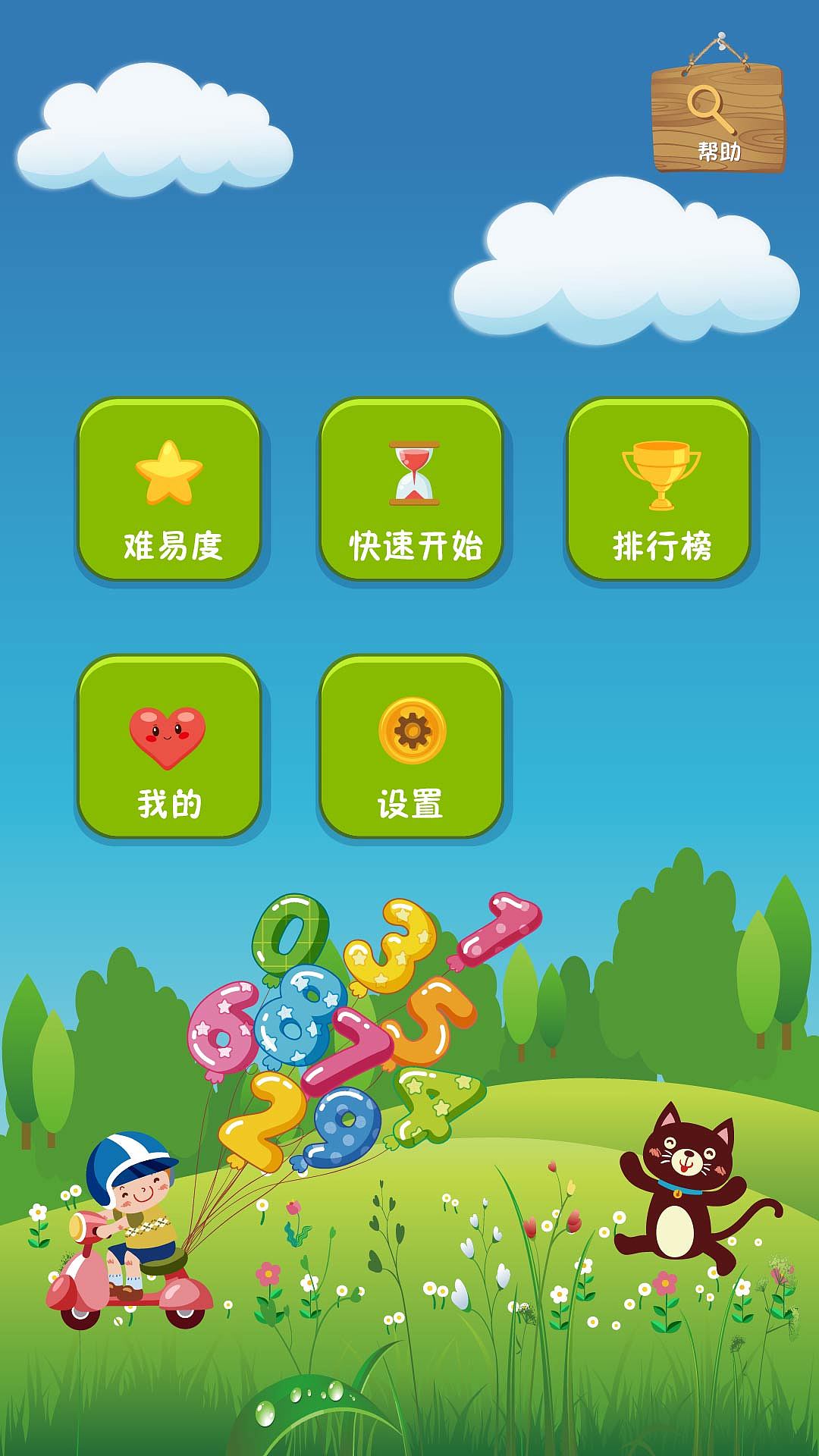
Task: Open 设置 settings
Action: 412,748
